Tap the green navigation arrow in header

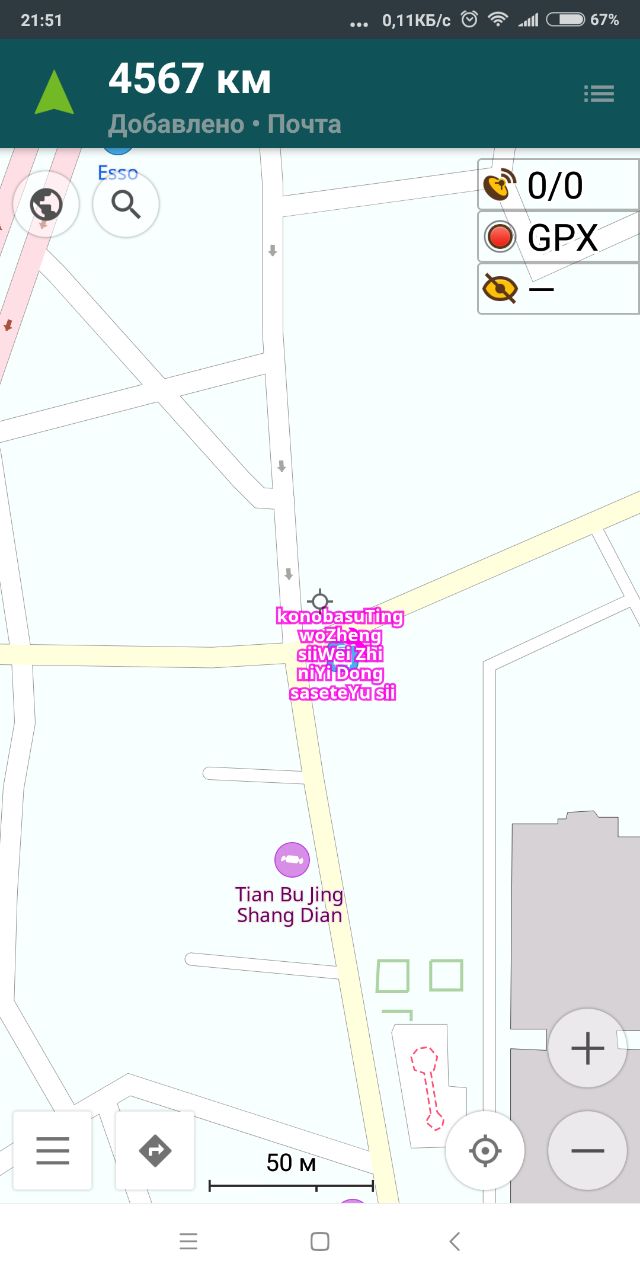click(54, 93)
